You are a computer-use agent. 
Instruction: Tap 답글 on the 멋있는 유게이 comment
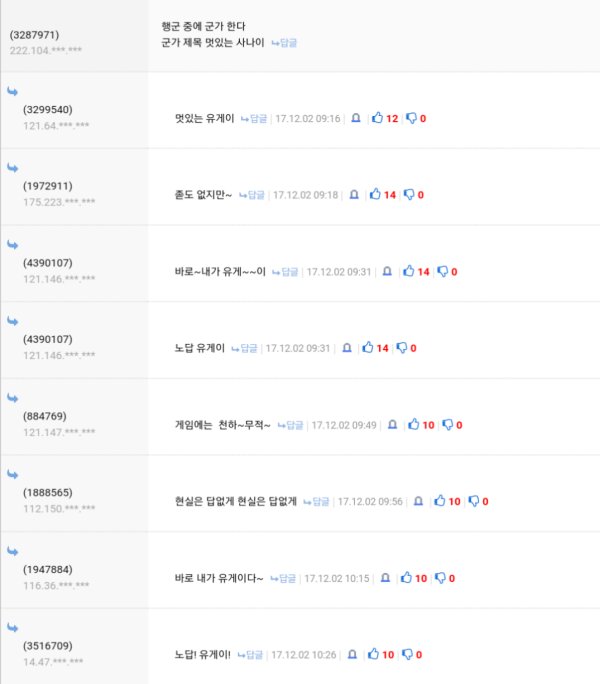254,119
